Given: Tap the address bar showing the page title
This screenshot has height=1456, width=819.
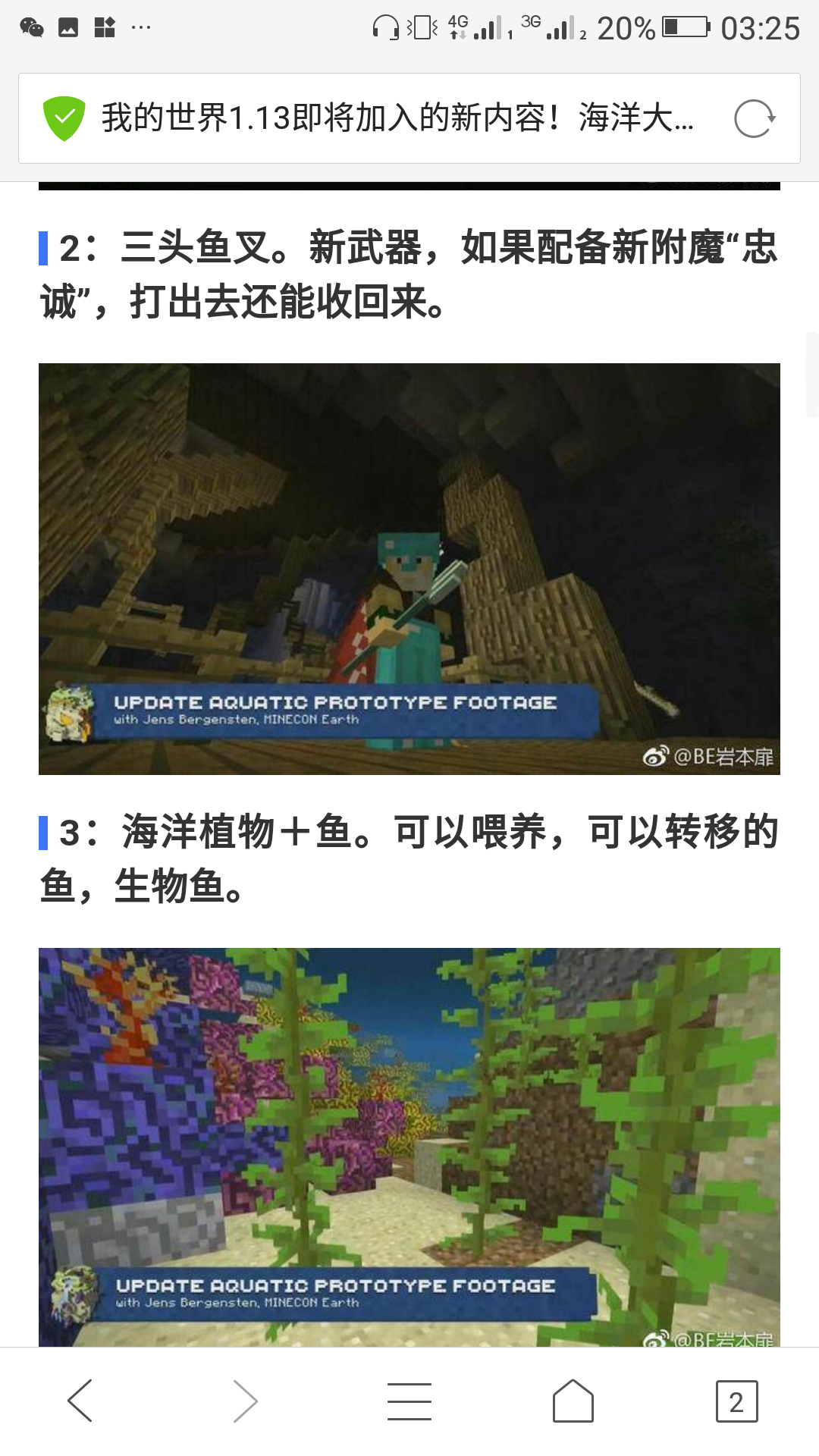Looking at the screenshot, I should click(398, 118).
